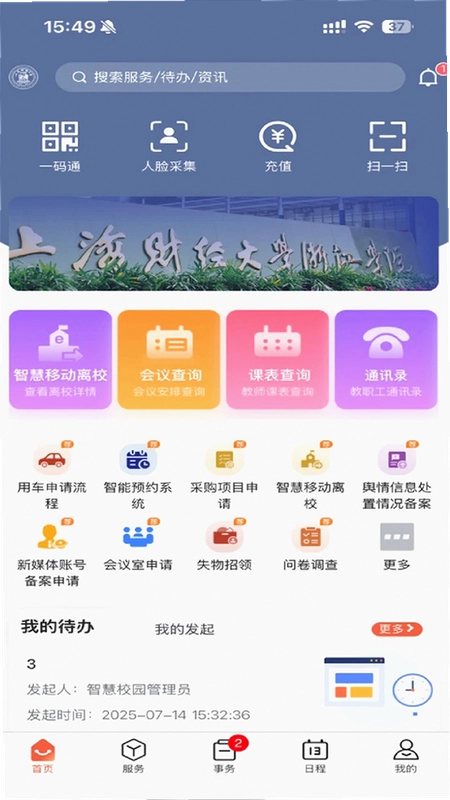
Task: Open 充值 recharge
Action: (x=278, y=146)
